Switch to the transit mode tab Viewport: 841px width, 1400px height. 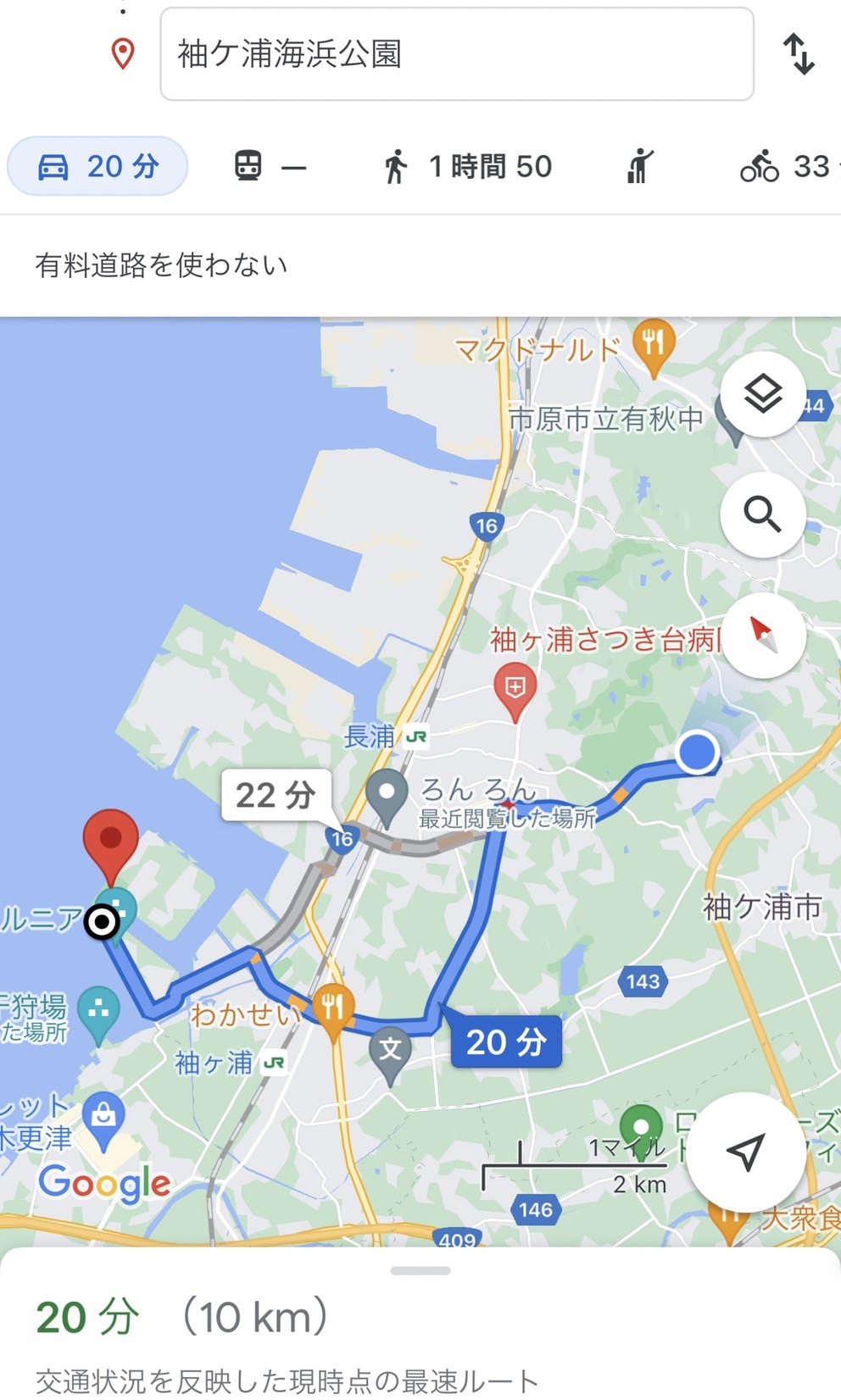pyautogui.click(x=270, y=166)
